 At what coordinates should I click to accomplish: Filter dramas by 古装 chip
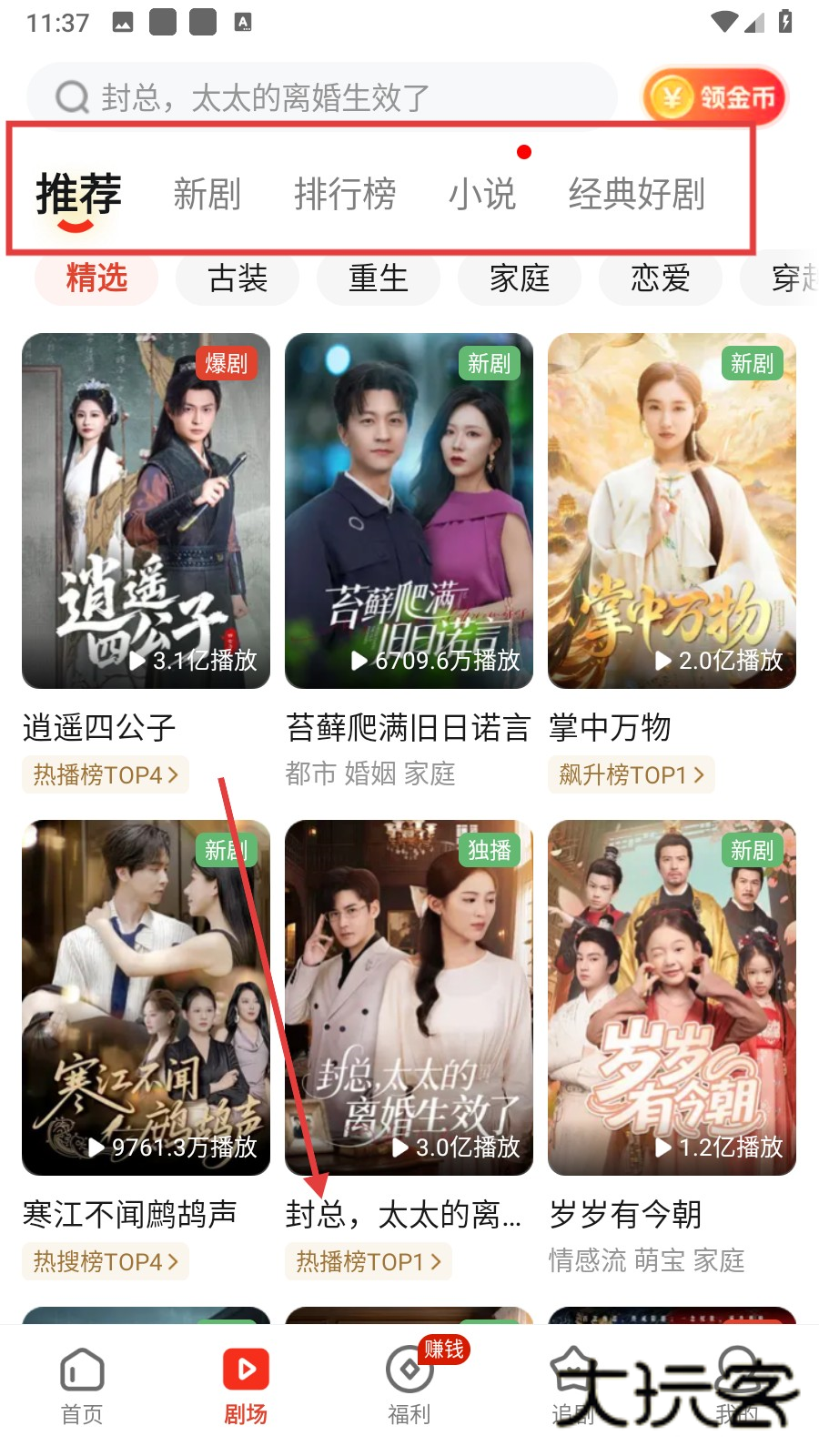[x=238, y=278]
